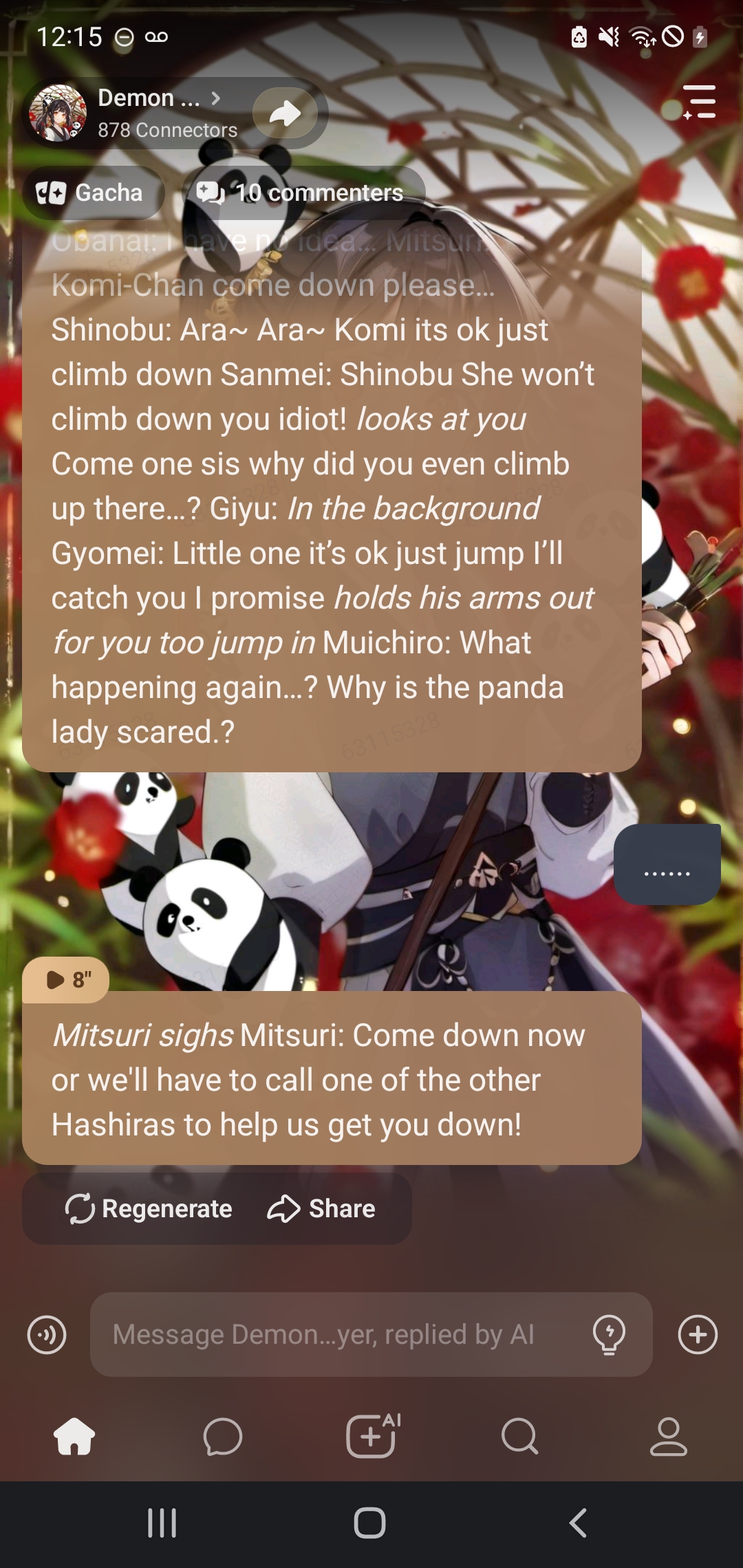Open the plus attachment button
The image size is (743, 1568).
[698, 1335]
